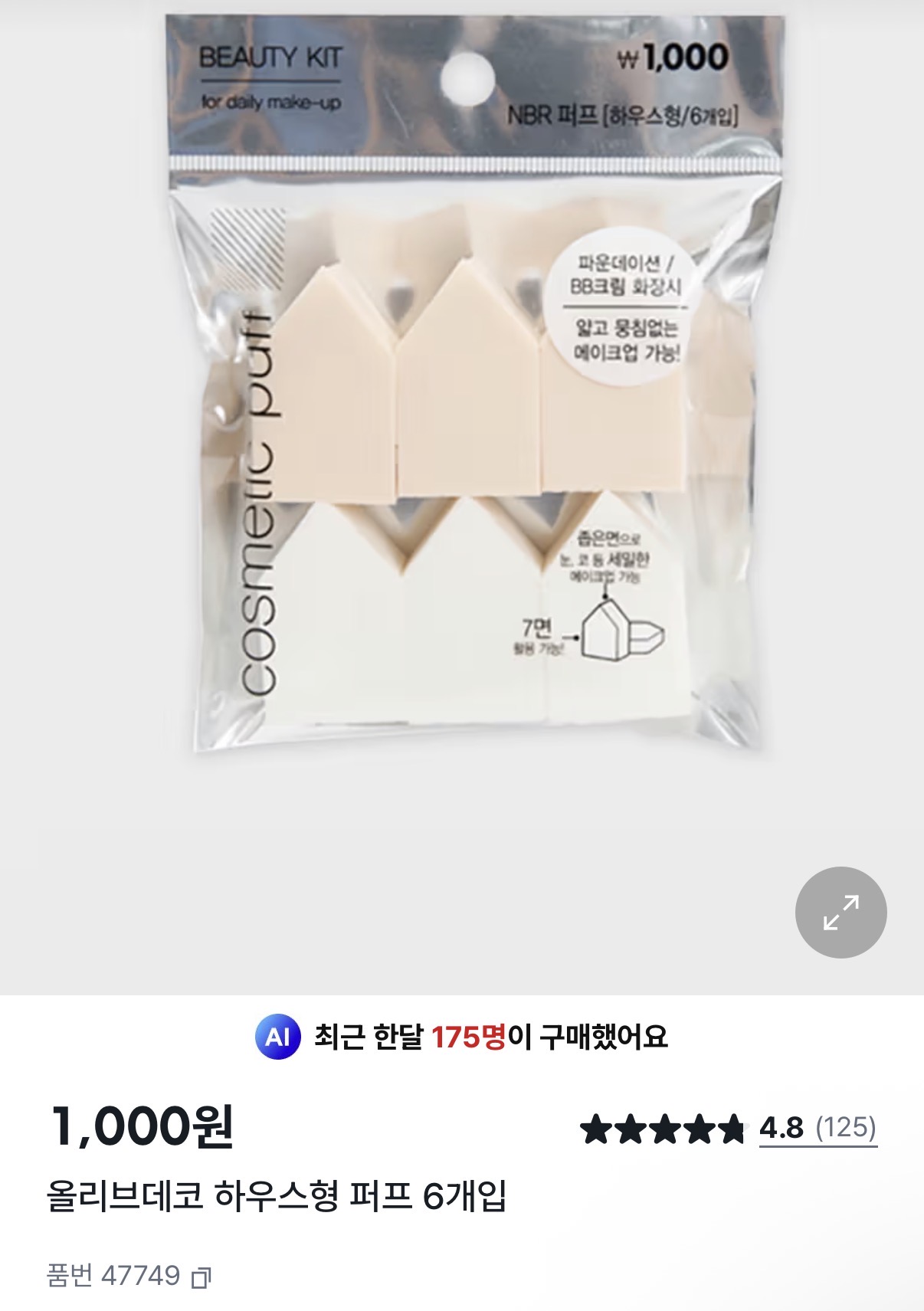This screenshot has height=1311, width=924.
Task: Expand the product image to fullscreen
Action: 840,912
